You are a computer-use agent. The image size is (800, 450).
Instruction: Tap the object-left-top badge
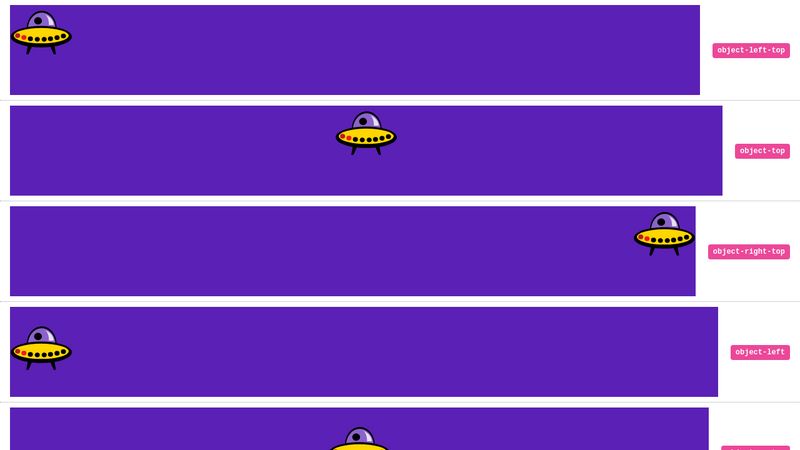tap(751, 50)
